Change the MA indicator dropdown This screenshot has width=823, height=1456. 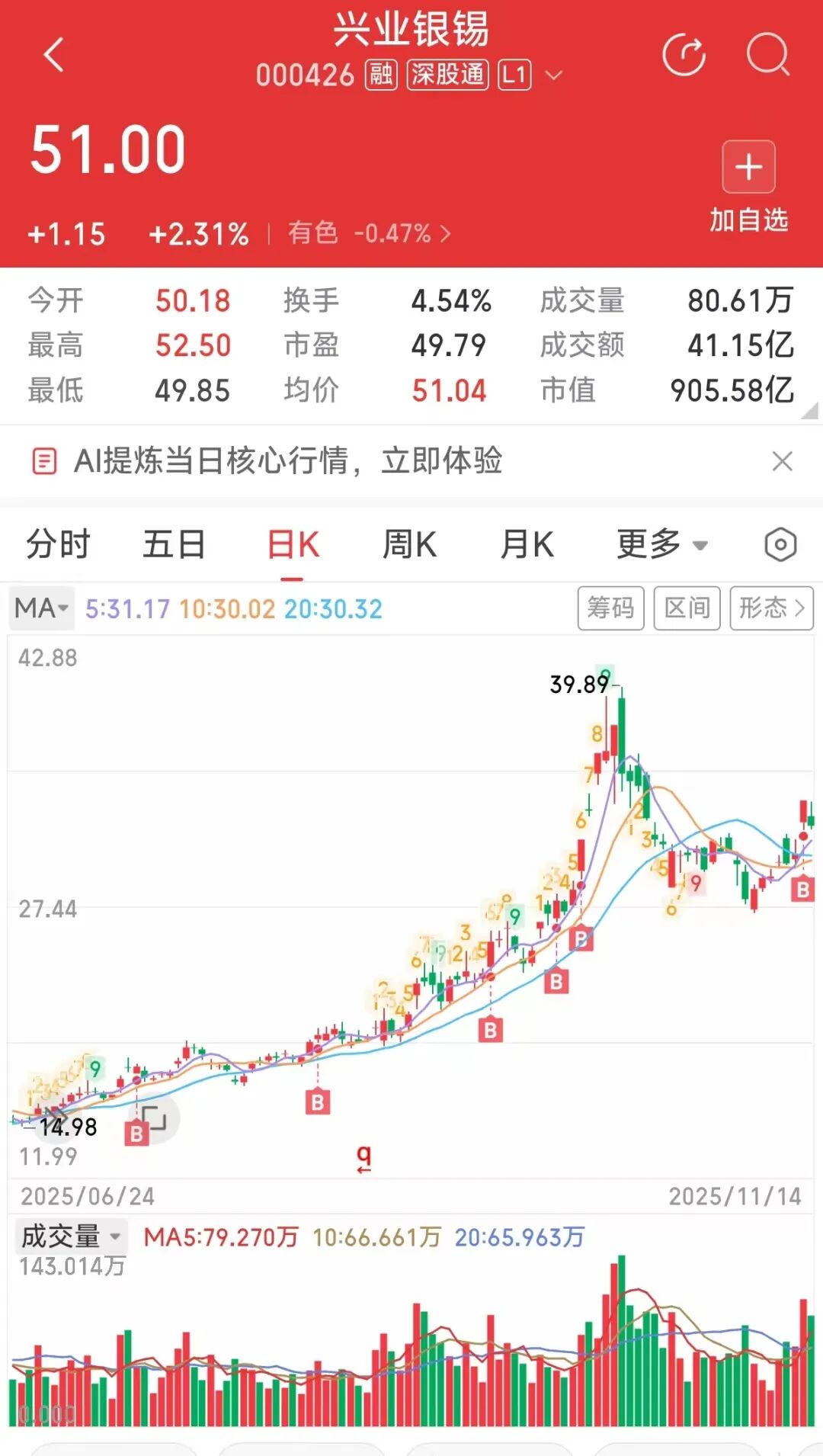[x=41, y=608]
